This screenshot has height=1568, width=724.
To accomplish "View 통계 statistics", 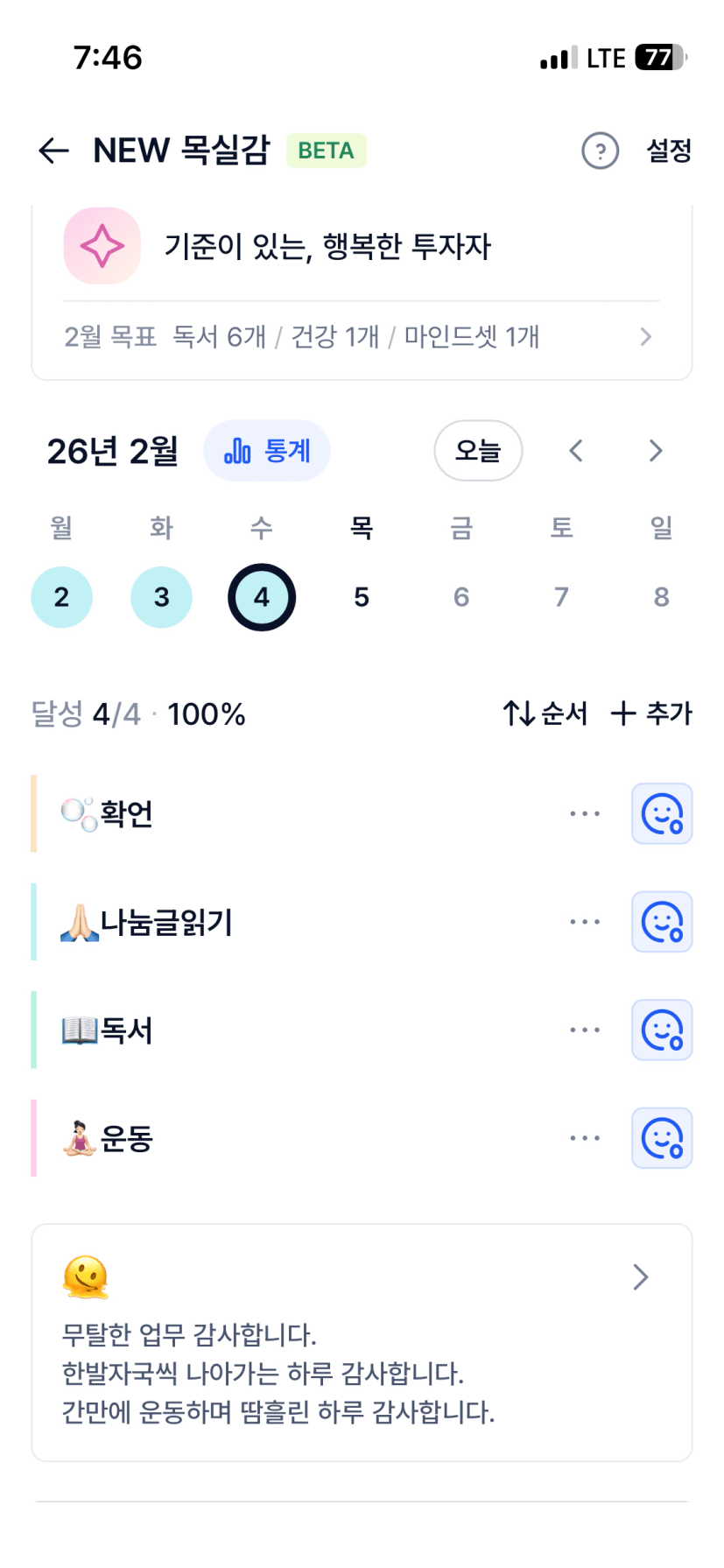I will tap(267, 451).
